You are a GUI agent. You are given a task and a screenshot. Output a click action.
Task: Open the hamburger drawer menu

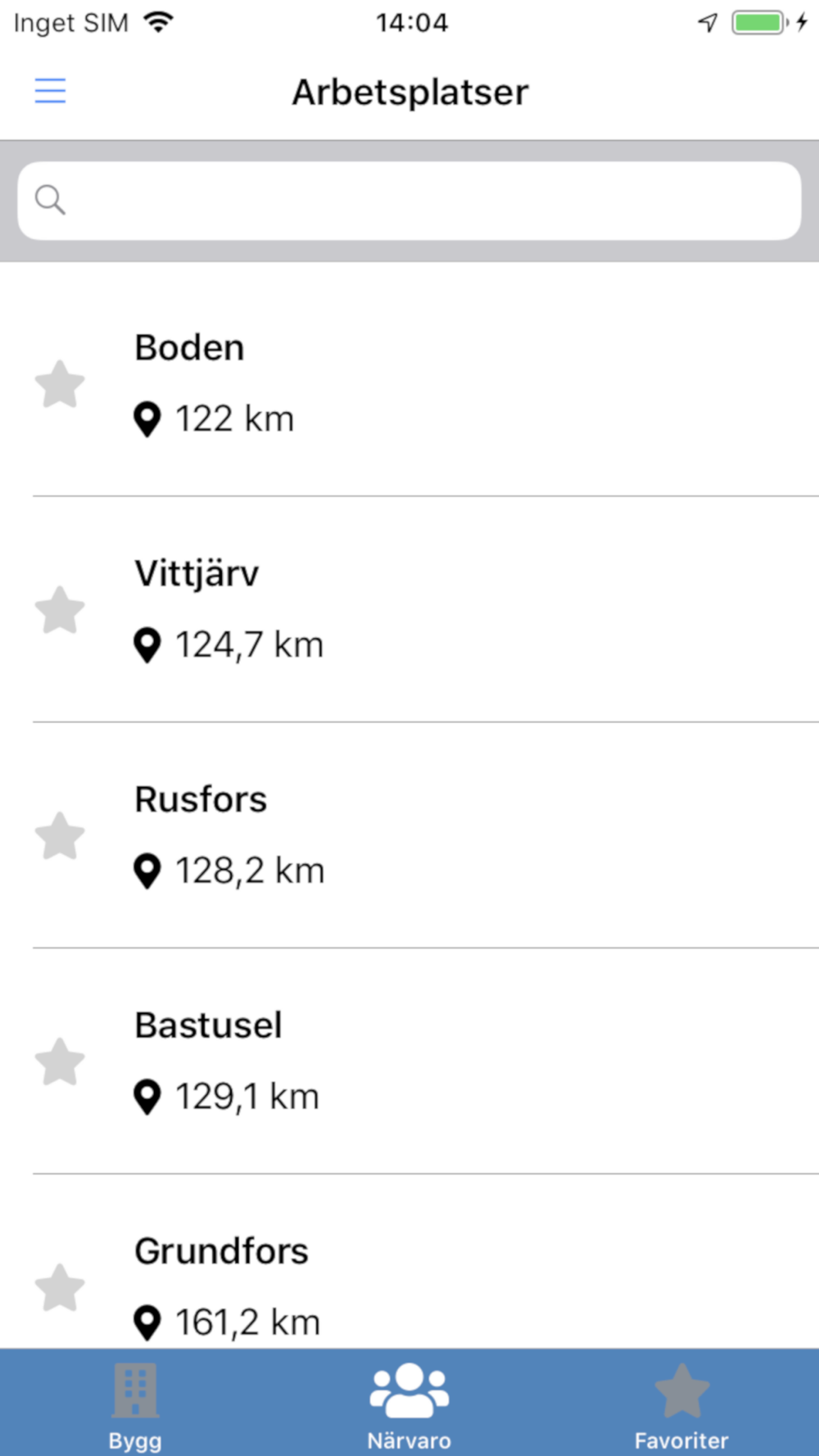[50, 91]
